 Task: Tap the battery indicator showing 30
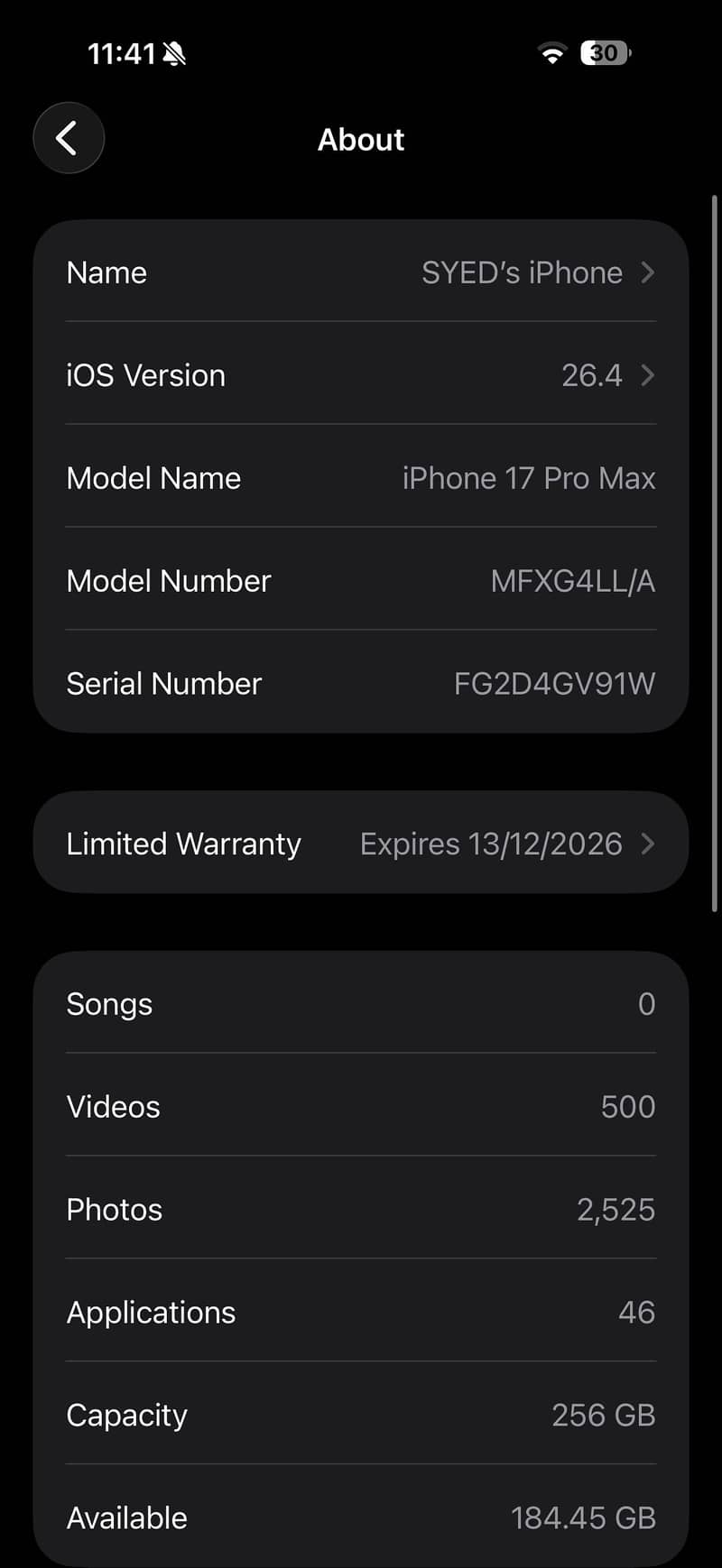(x=603, y=52)
